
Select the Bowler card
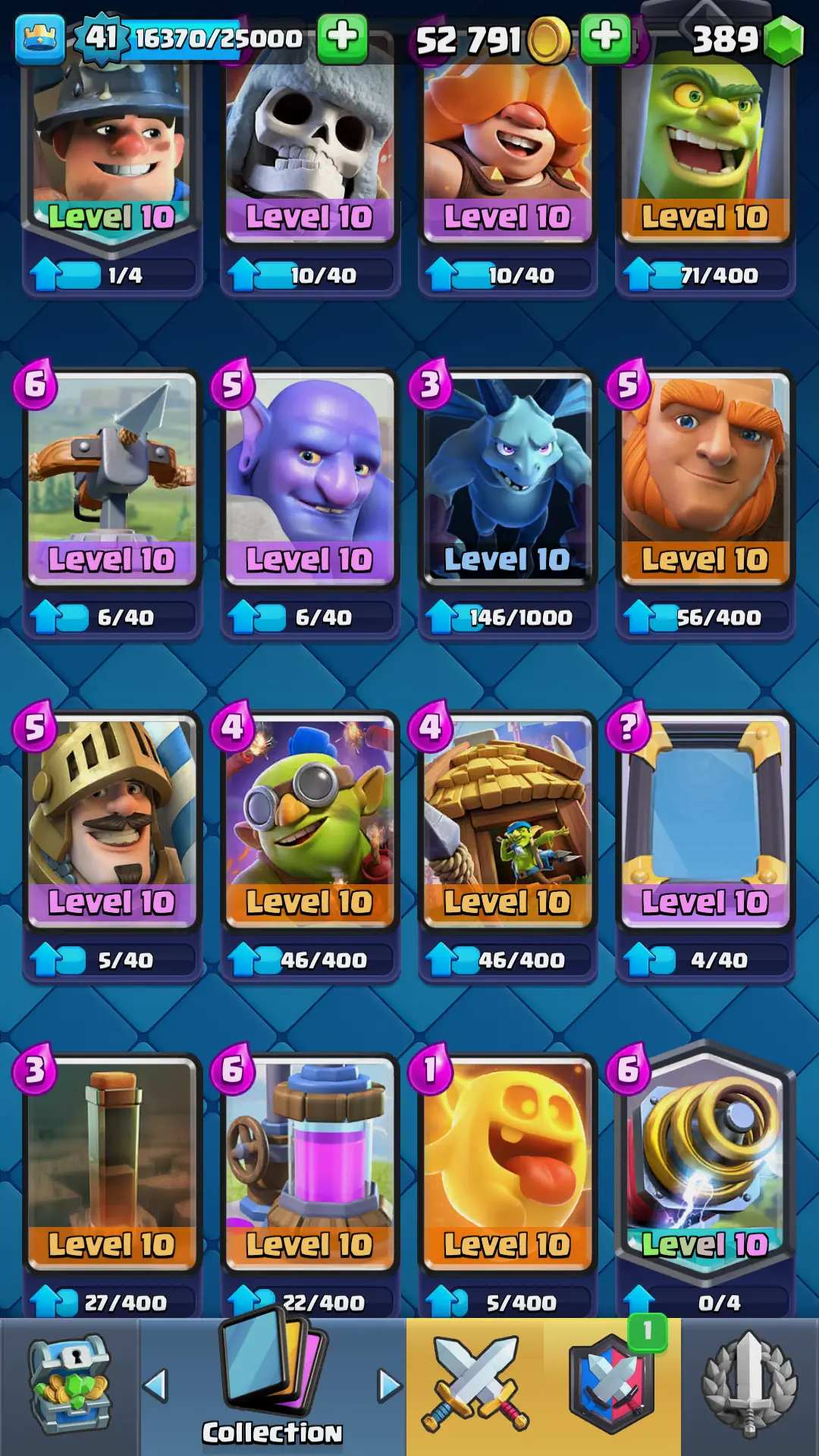pos(309,478)
